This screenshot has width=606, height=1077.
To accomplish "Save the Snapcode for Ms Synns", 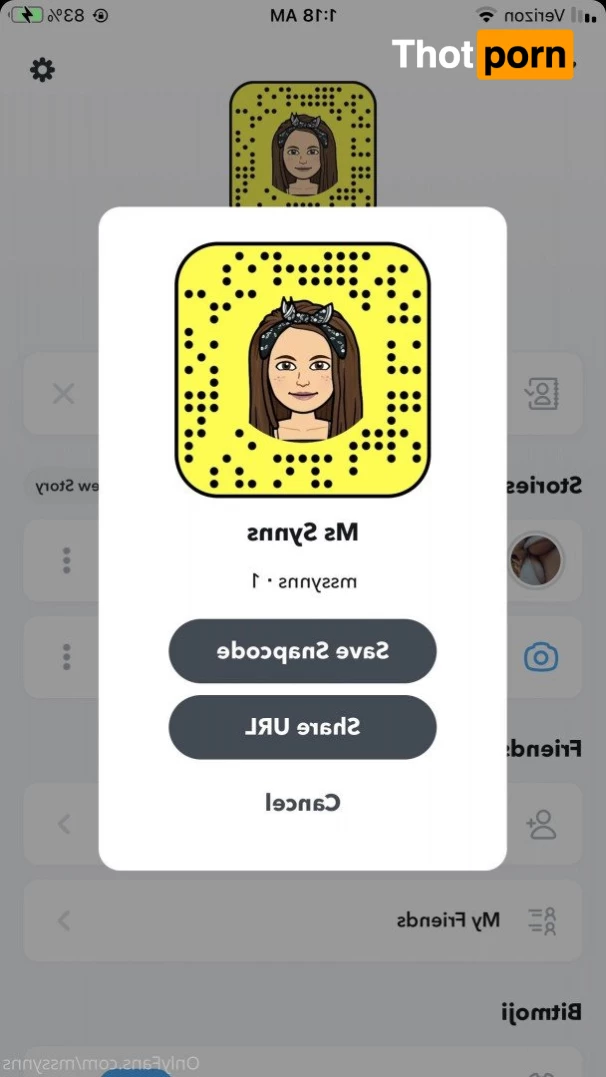I will (302, 651).
